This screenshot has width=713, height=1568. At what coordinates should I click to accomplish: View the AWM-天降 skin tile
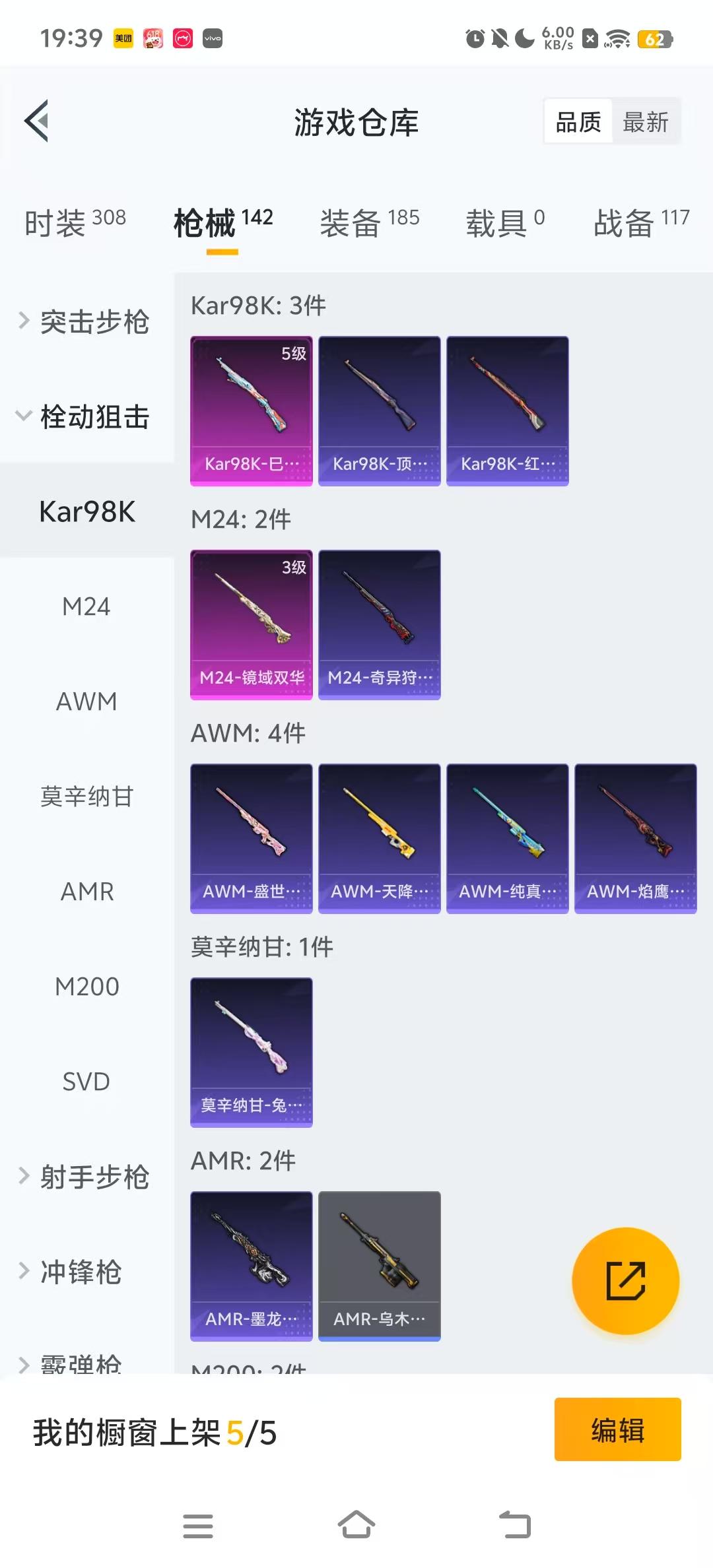(379, 838)
